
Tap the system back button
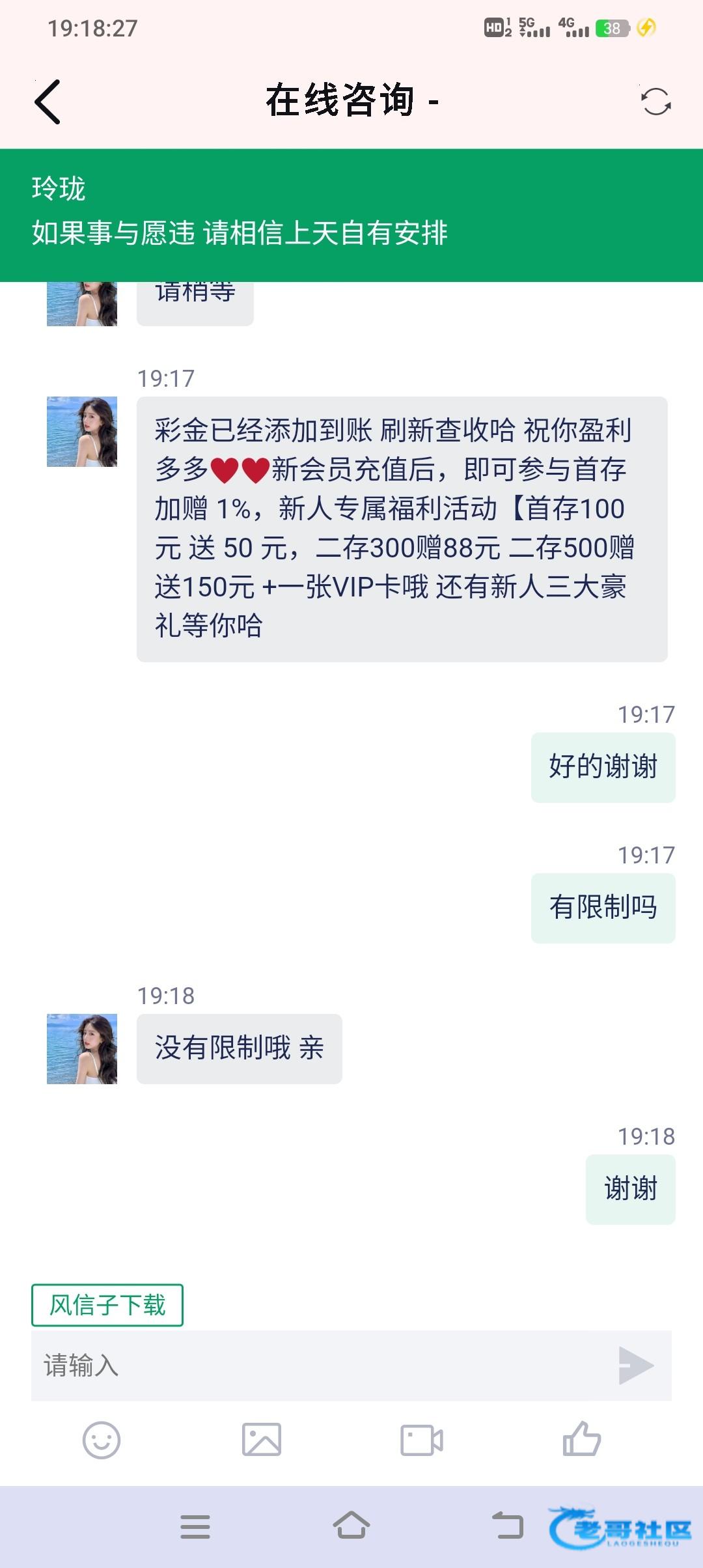point(508,1526)
